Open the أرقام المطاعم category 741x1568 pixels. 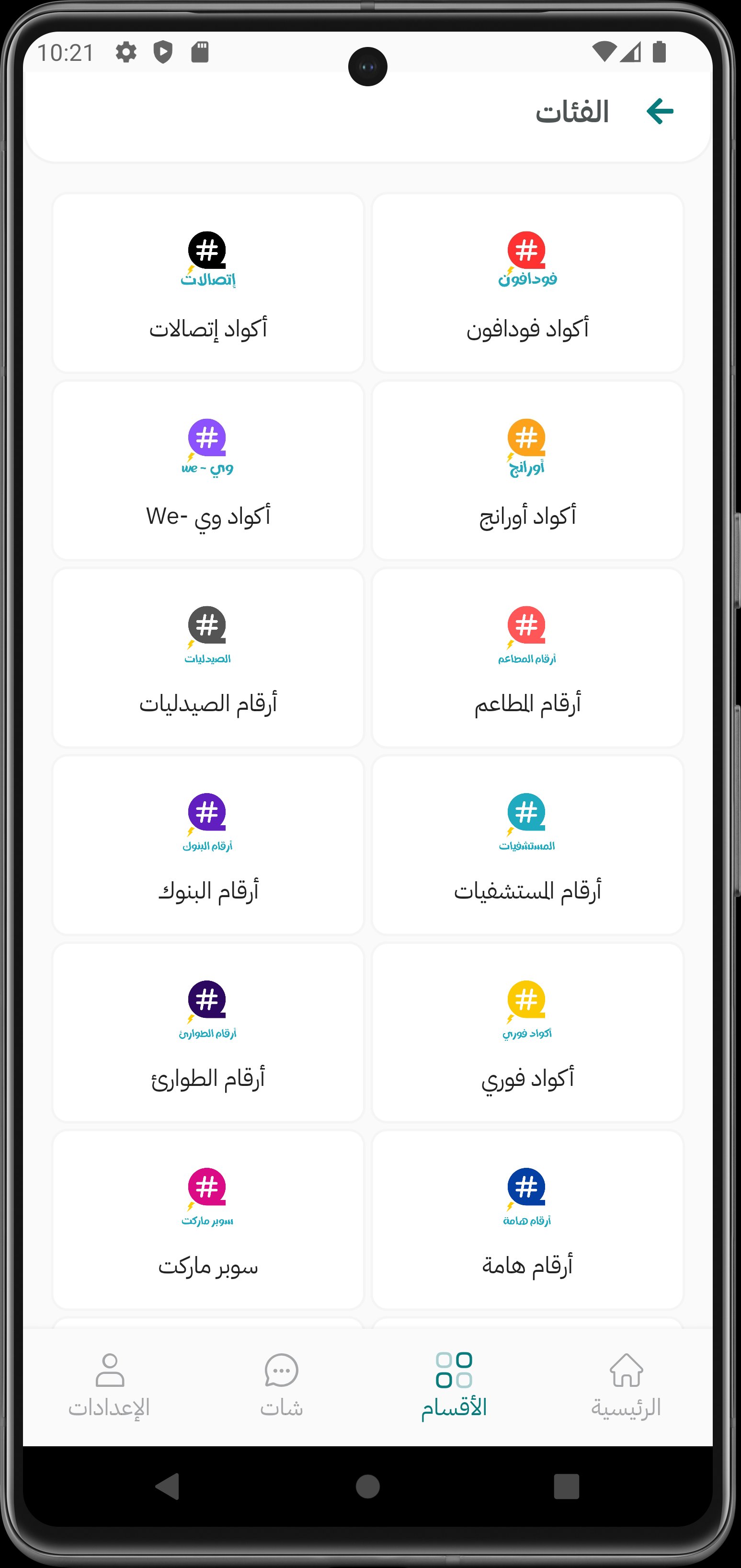pos(527,658)
